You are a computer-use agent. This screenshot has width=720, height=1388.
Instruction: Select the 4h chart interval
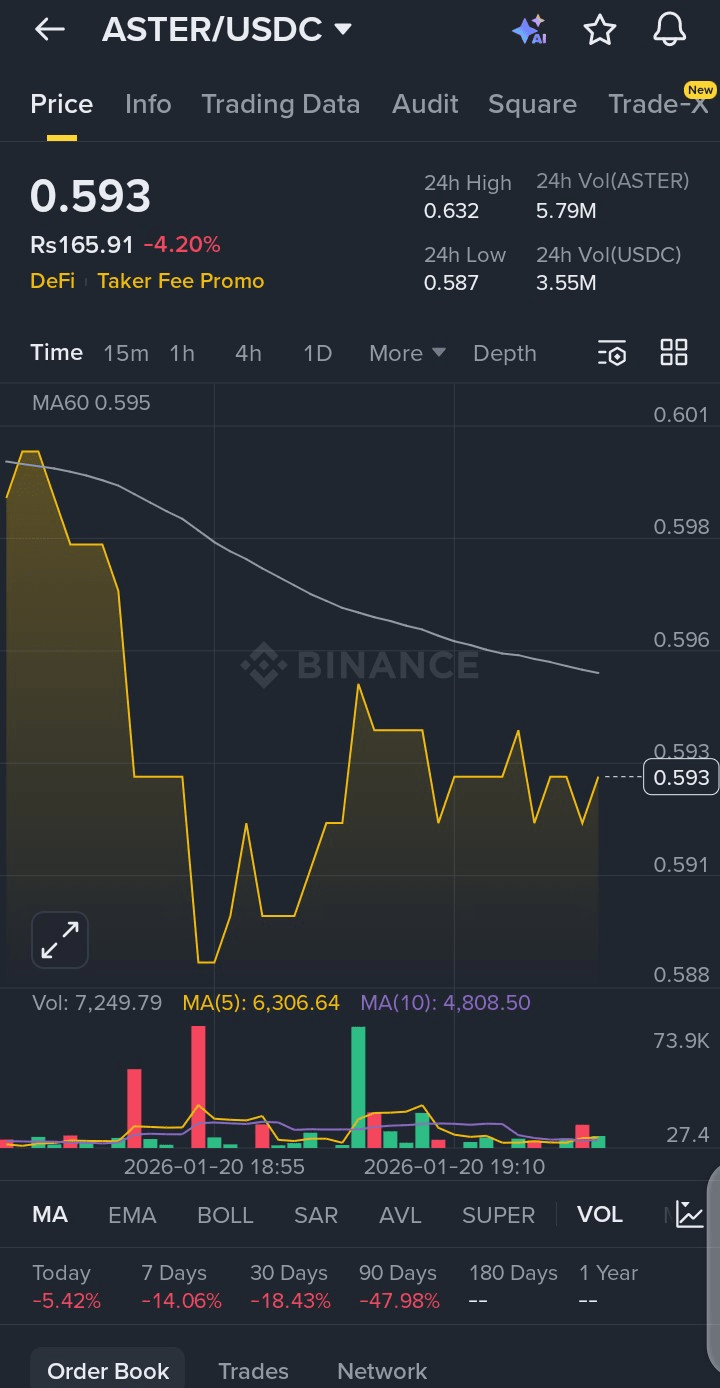tap(248, 353)
